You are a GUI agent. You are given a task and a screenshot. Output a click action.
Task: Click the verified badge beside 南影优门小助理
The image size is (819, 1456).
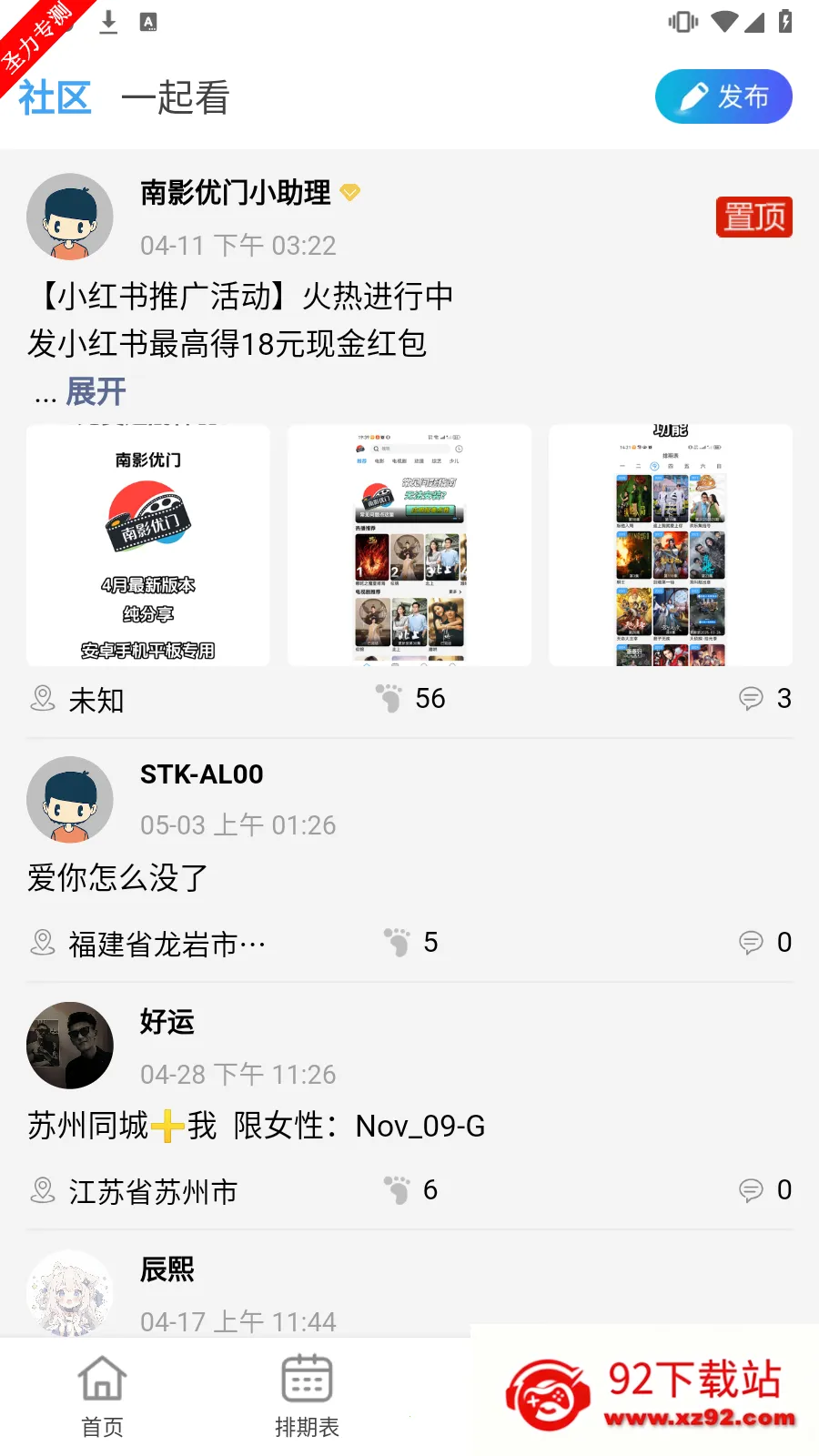(x=351, y=193)
